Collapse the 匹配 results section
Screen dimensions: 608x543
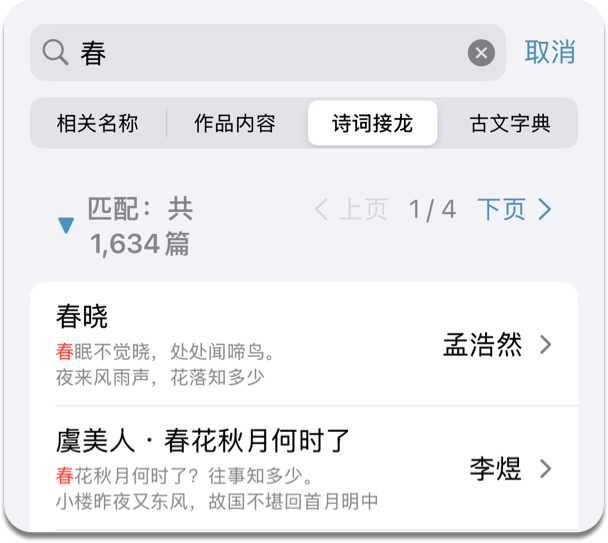coord(66,226)
